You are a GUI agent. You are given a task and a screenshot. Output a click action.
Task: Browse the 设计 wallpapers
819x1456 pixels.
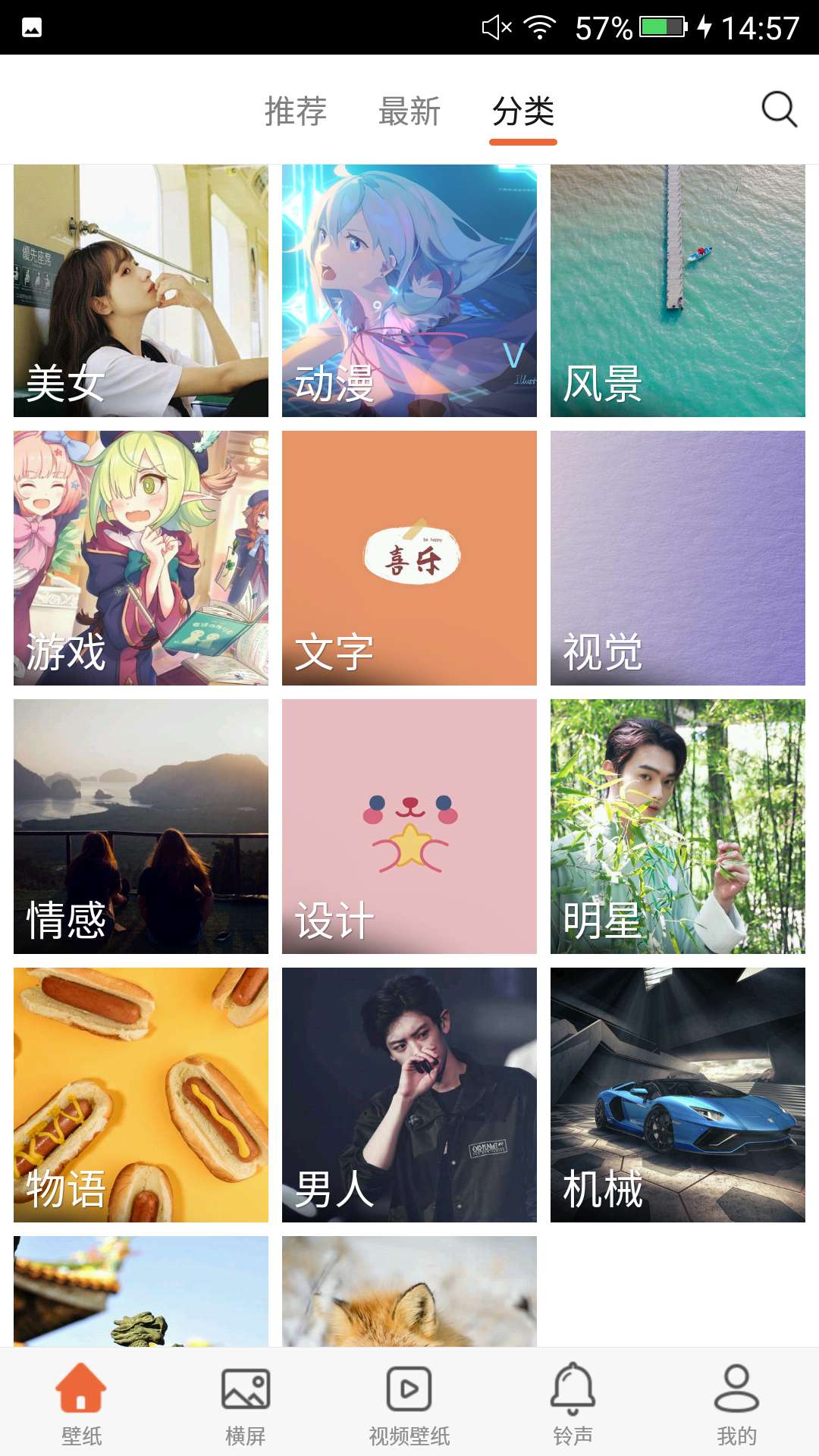click(409, 827)
